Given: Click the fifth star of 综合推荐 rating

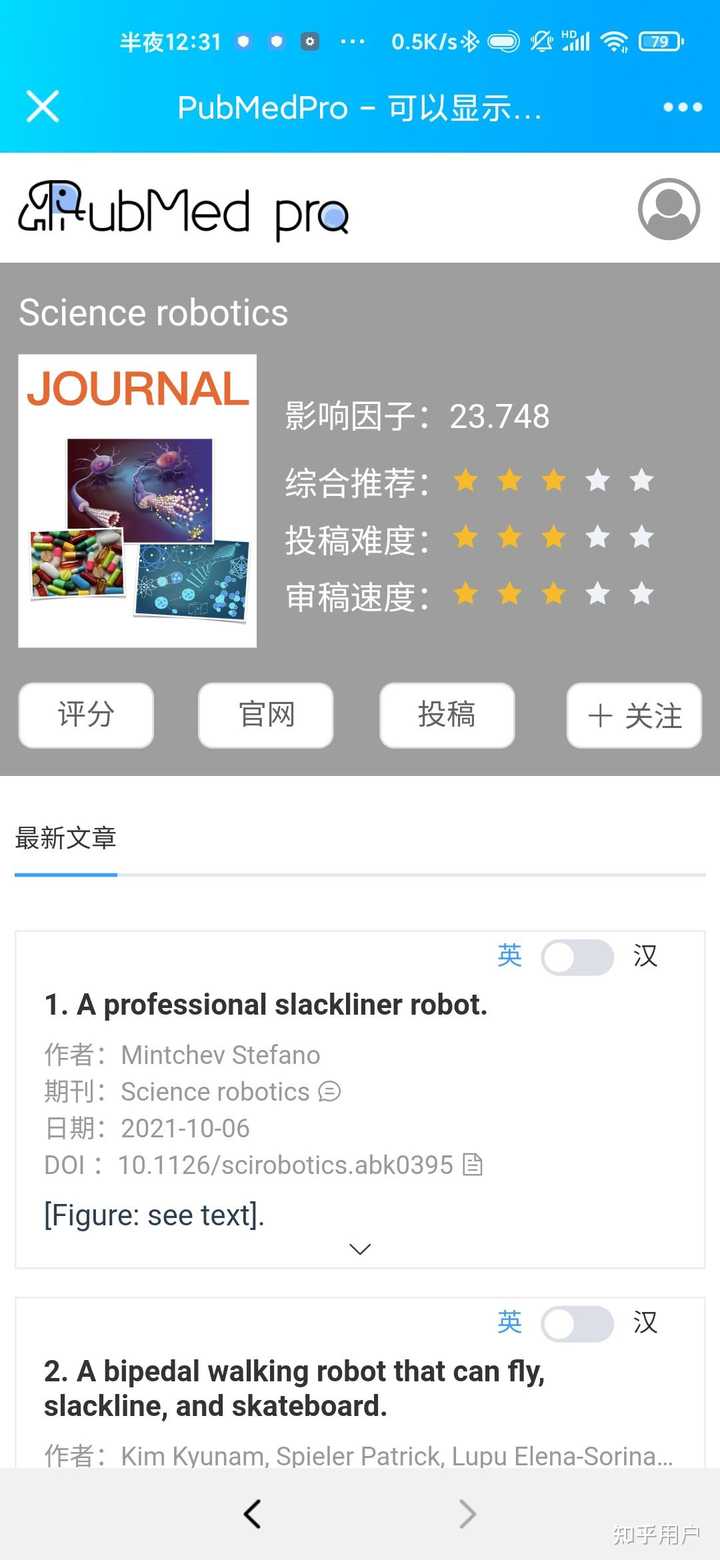Looking at the screenshot, I should click(x=640, y=481).
